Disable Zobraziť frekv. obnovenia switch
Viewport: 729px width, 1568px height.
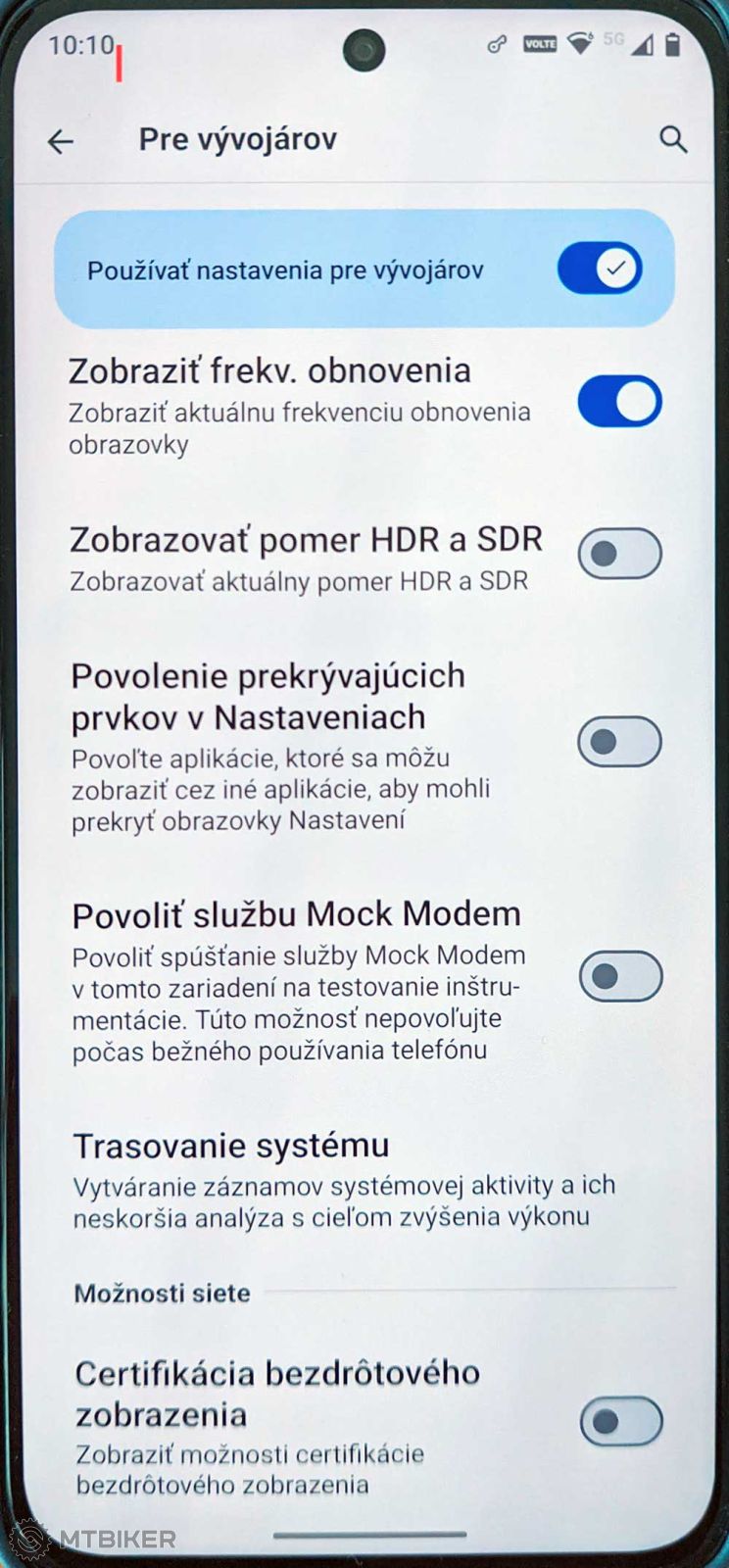pyautogui.click(x=619, y=402)
